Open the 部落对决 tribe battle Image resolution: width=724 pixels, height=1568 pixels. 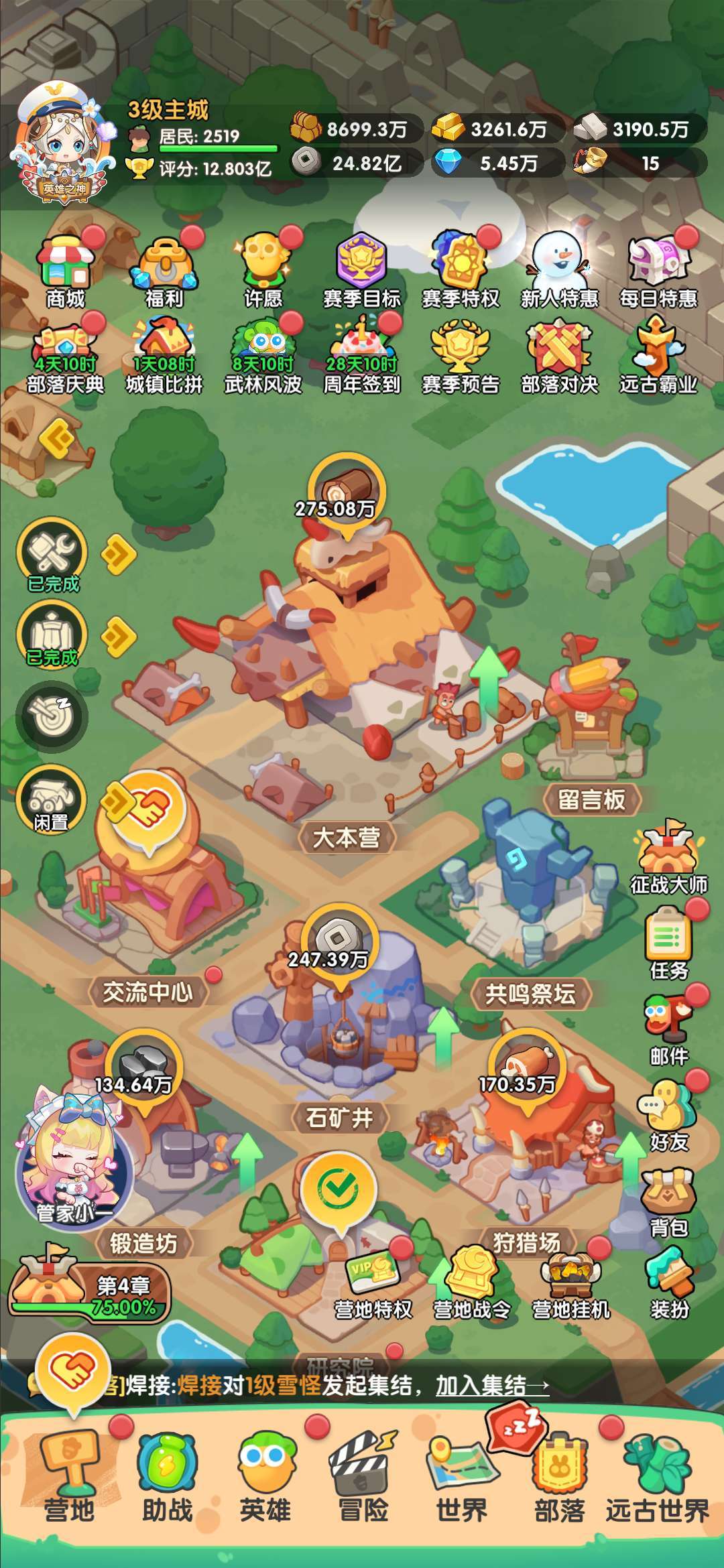[x=559, y=354]
